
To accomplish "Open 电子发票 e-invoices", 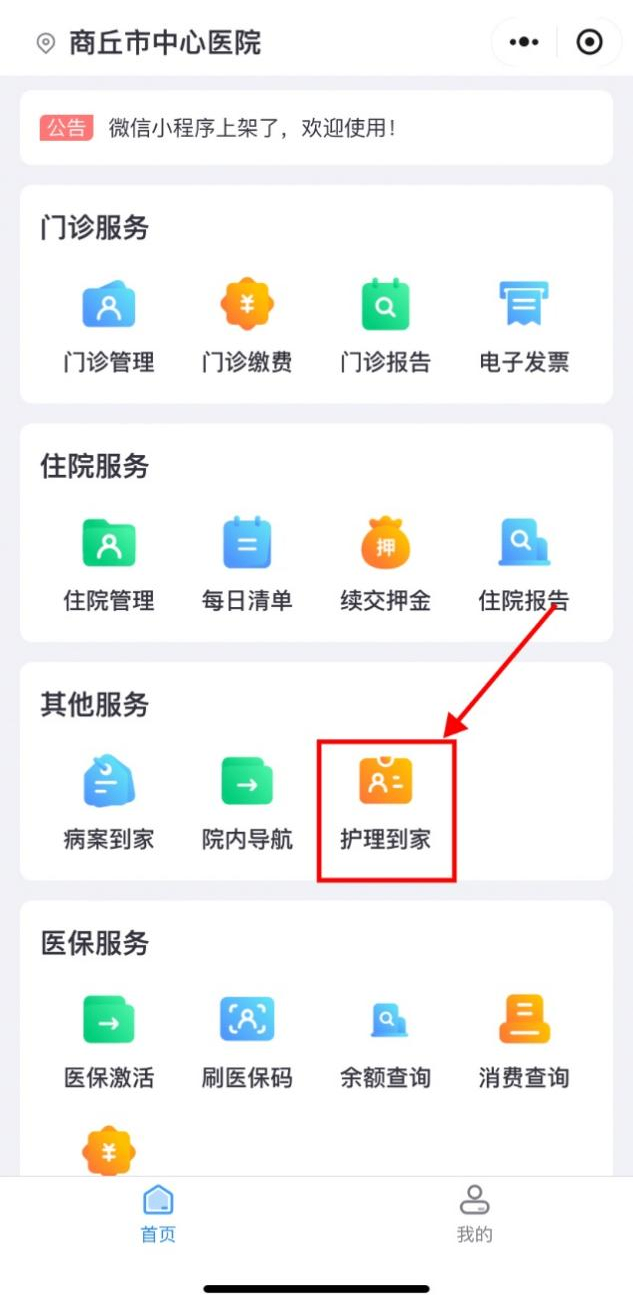I will 524,326.
